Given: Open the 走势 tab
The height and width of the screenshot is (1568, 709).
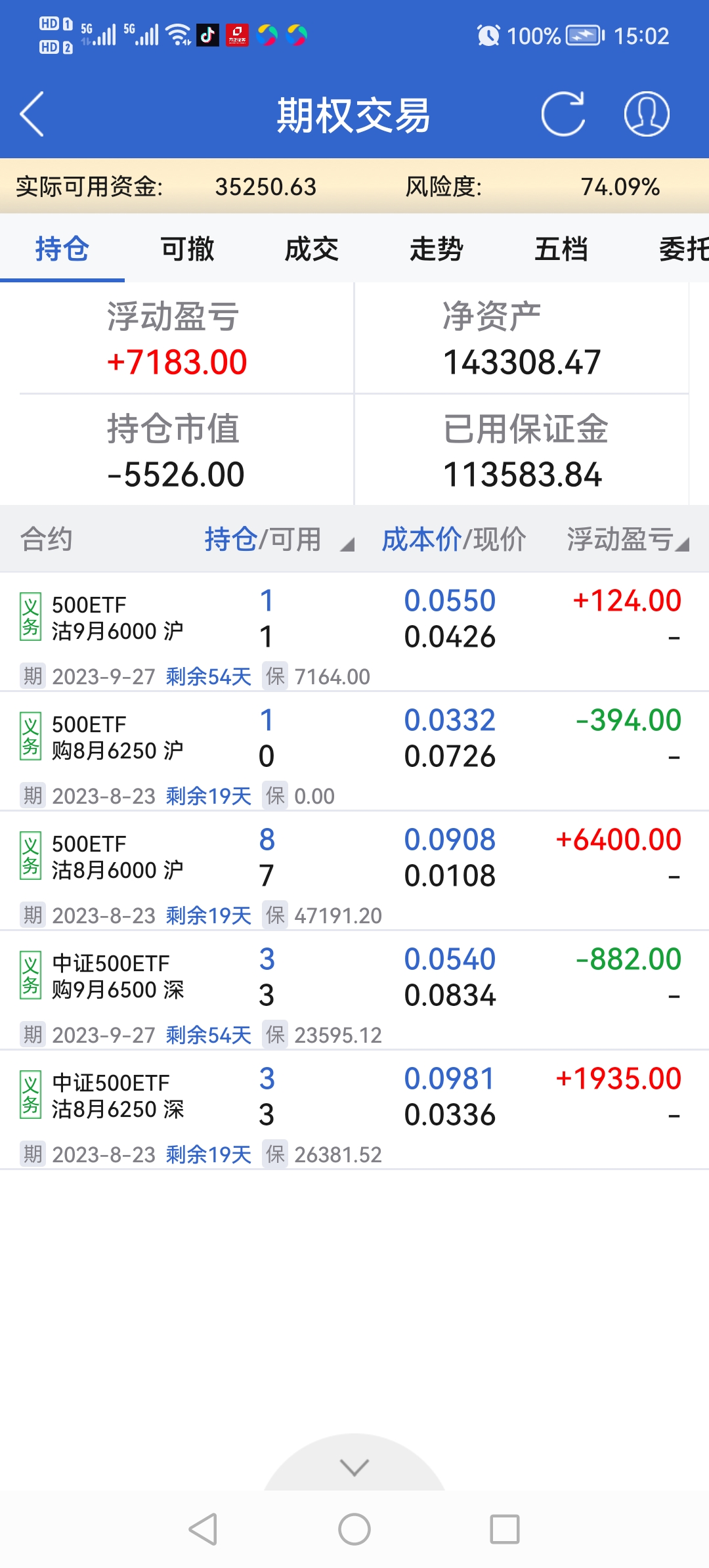Looking at the screenshot, I should tap(437, 250).
